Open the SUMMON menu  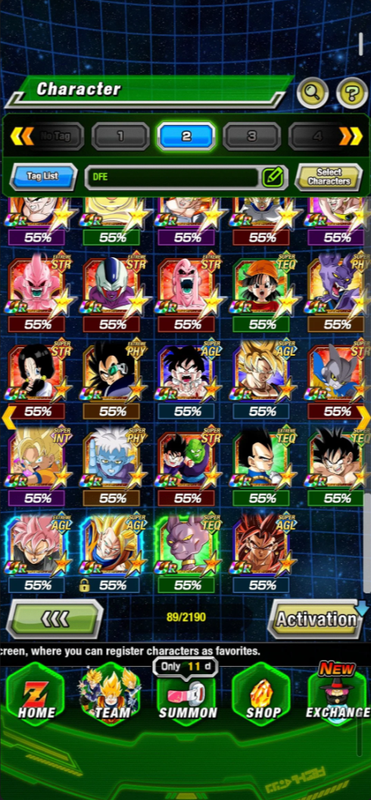(x=187, y=698)
